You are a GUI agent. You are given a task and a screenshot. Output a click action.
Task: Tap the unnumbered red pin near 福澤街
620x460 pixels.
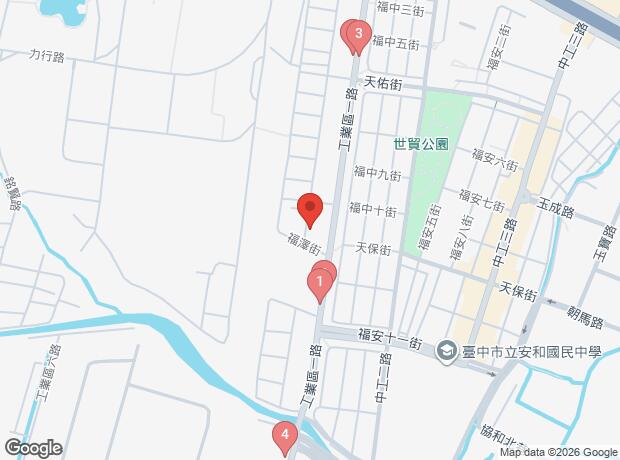[x=310, y=207]
